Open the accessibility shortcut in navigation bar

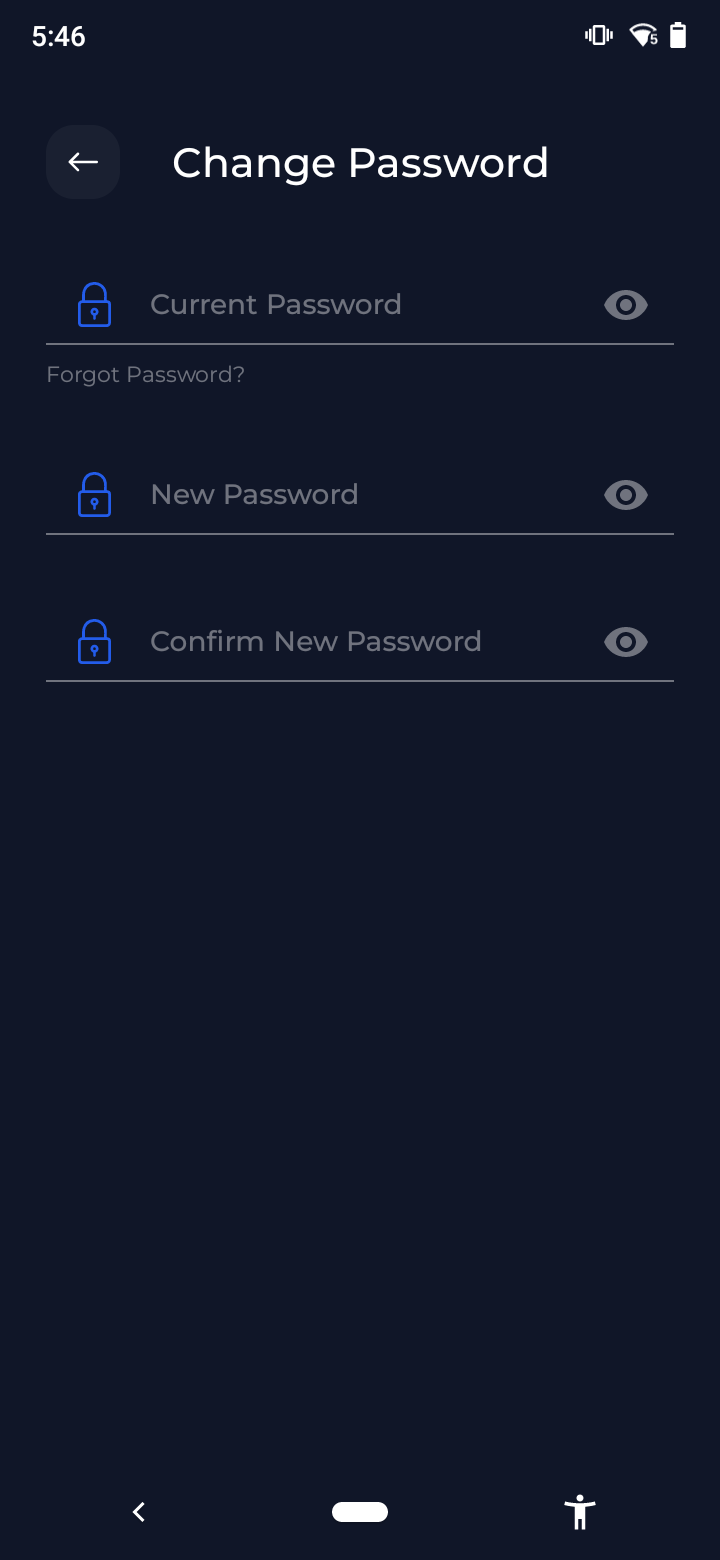point(580,1512)
